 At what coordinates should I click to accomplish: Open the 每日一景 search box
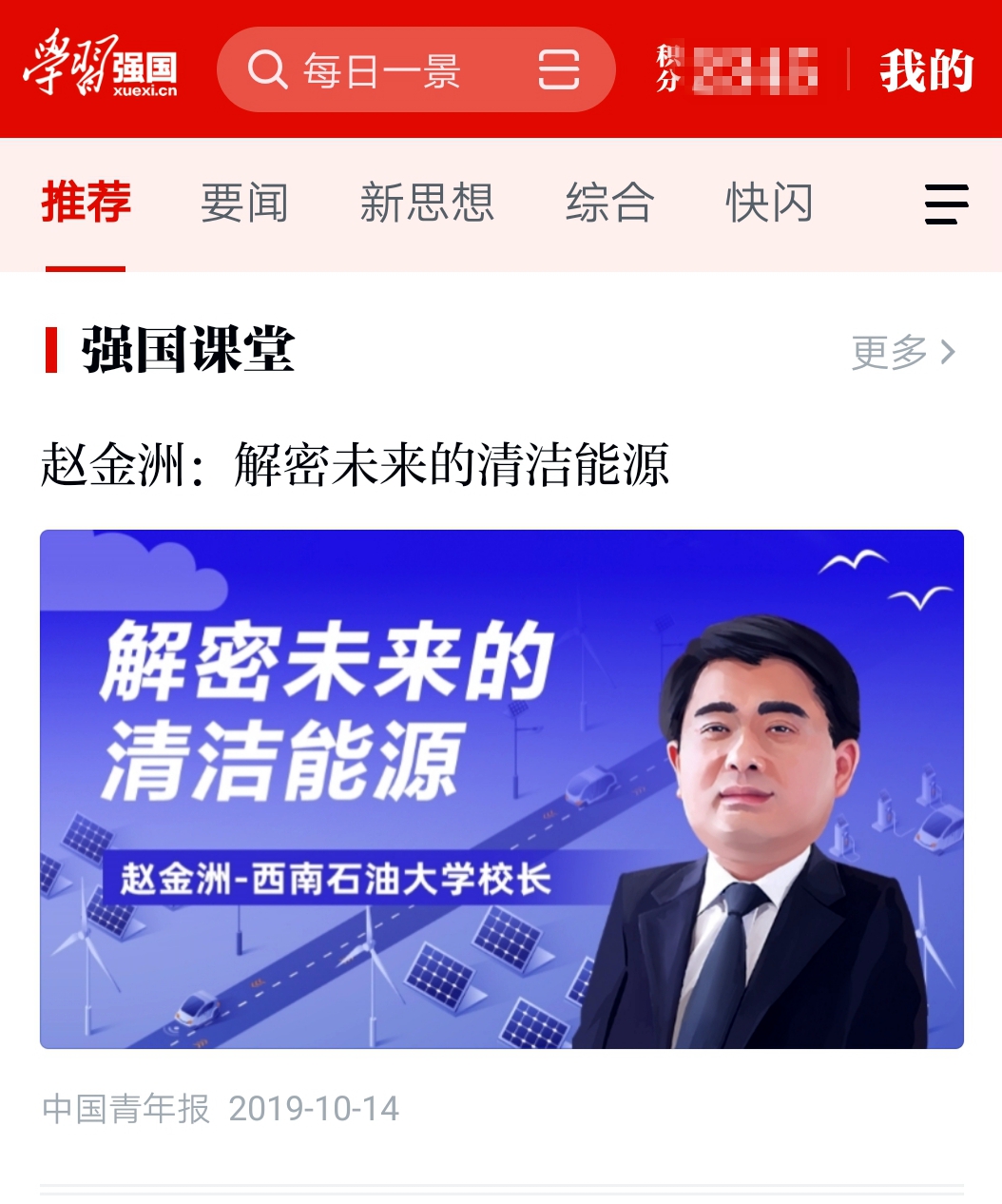tap(380, 70)
